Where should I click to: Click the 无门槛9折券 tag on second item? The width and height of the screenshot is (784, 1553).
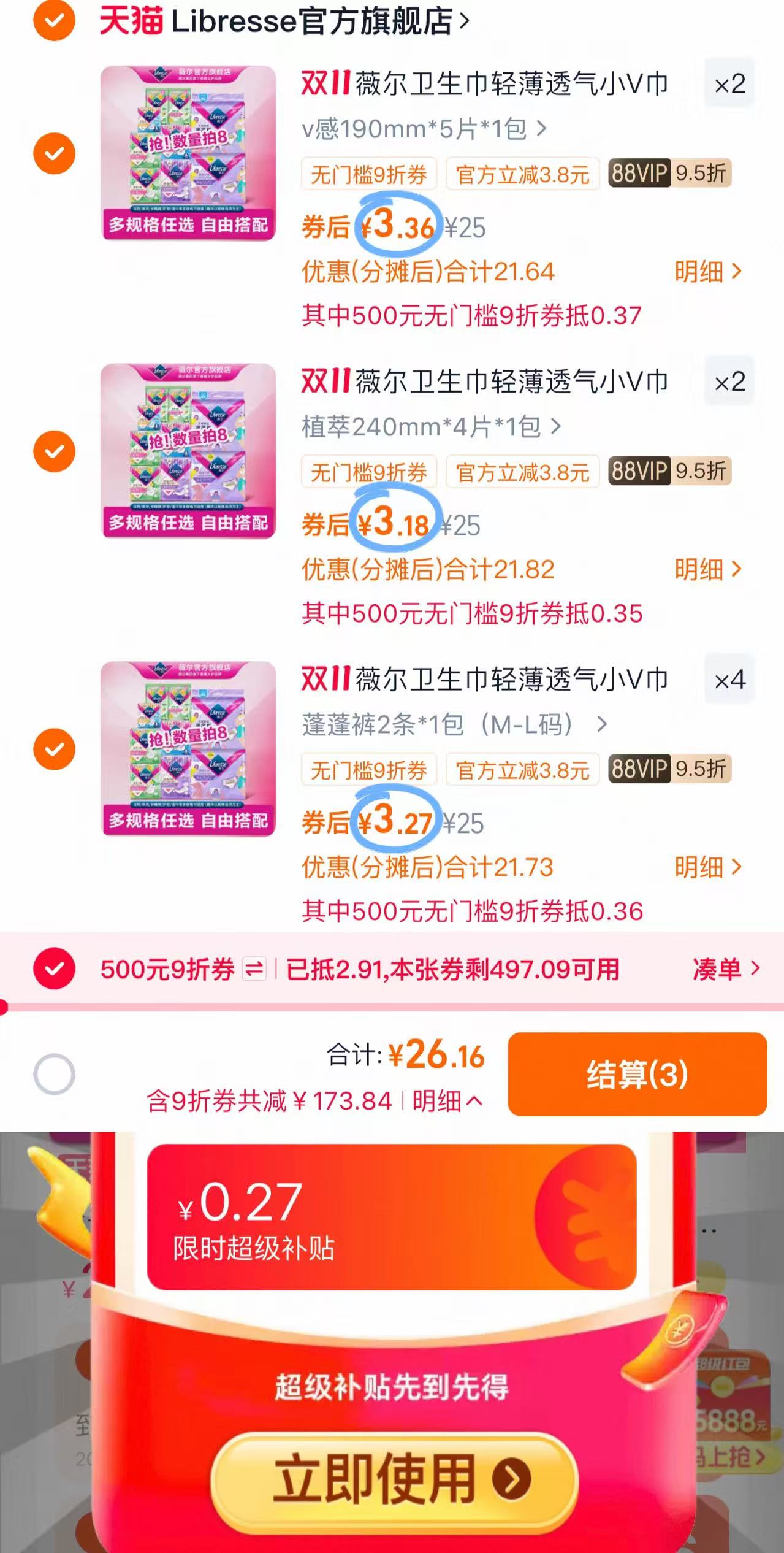click(x=369, y=472)
